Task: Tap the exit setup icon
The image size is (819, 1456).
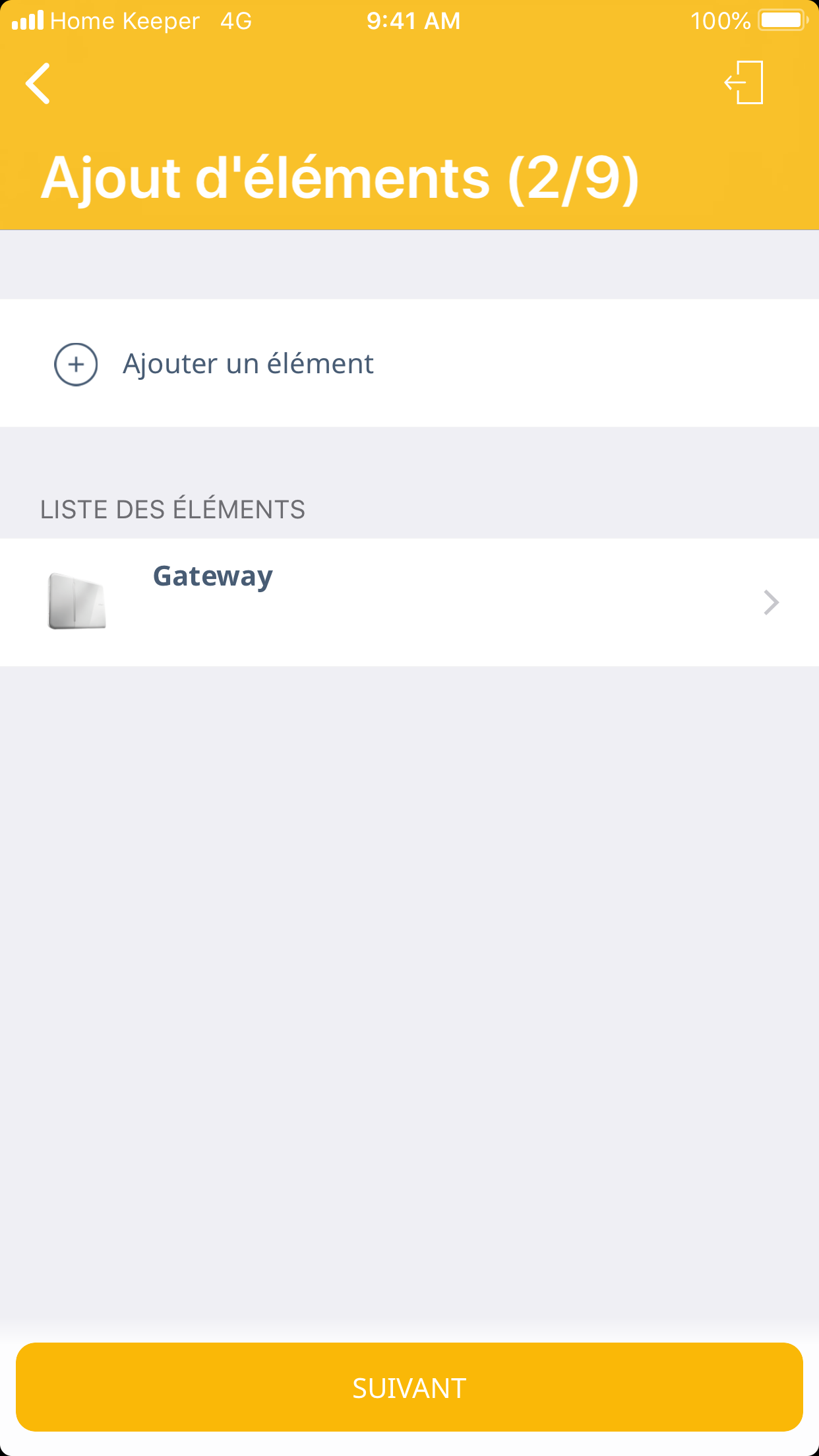Action: point(744,83)
